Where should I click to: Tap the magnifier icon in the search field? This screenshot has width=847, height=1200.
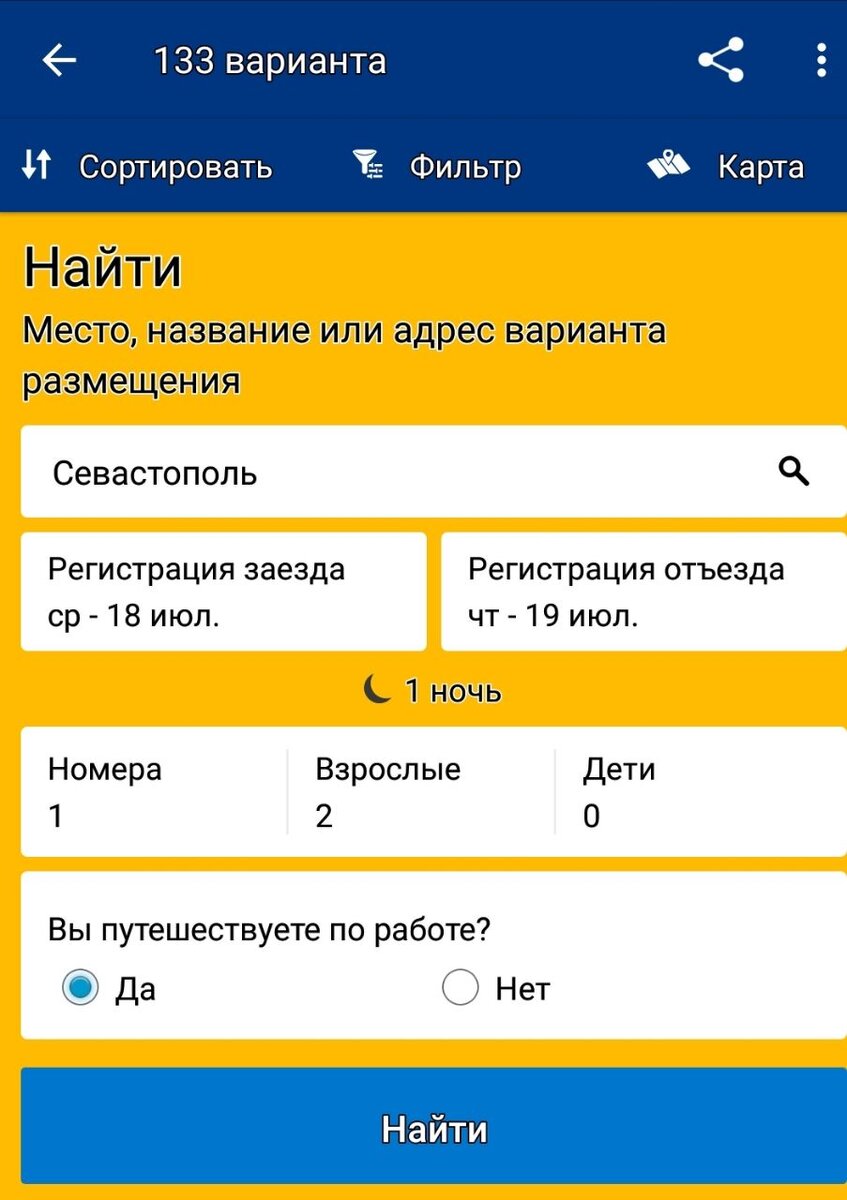[x=794, y=471]
